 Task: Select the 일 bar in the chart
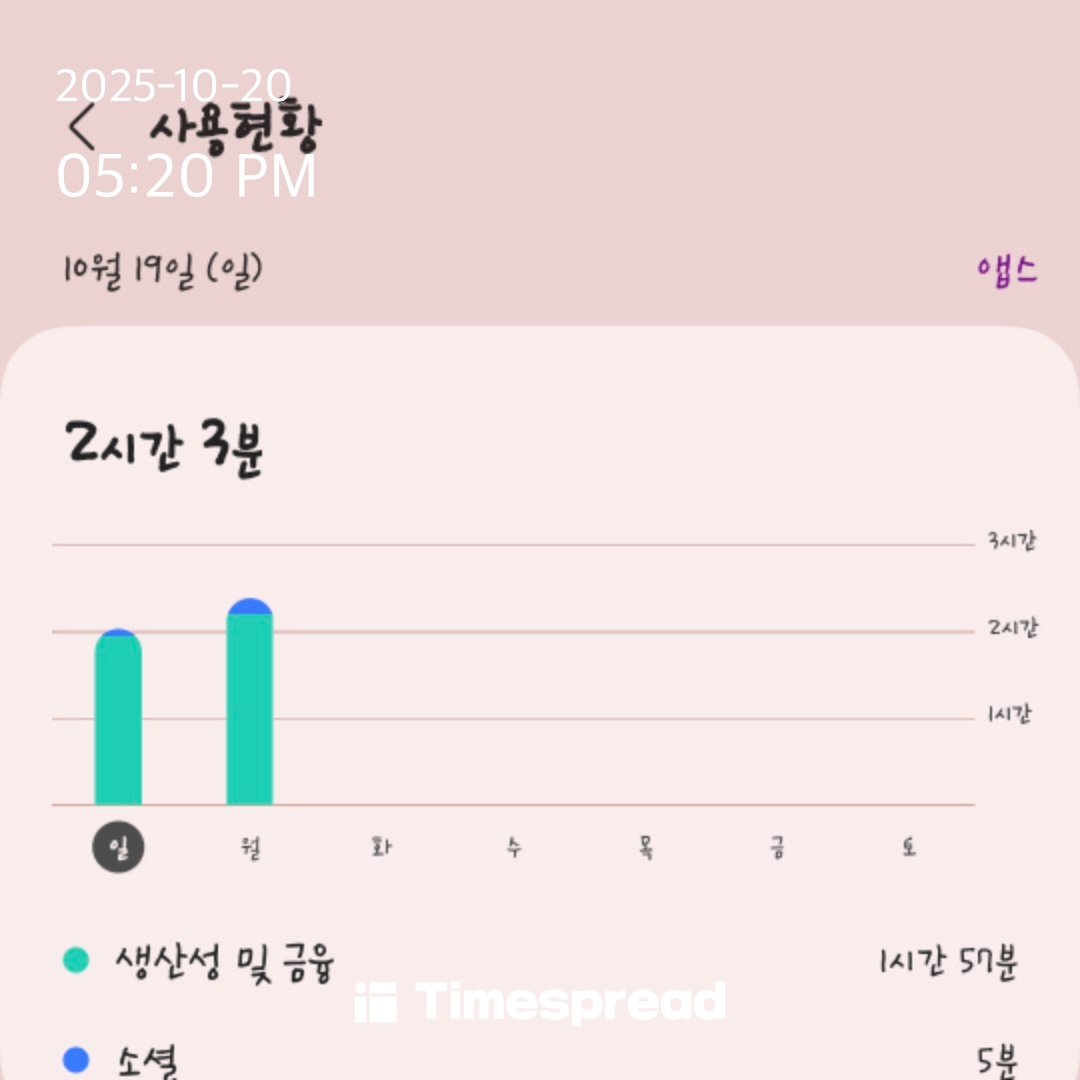118,716
